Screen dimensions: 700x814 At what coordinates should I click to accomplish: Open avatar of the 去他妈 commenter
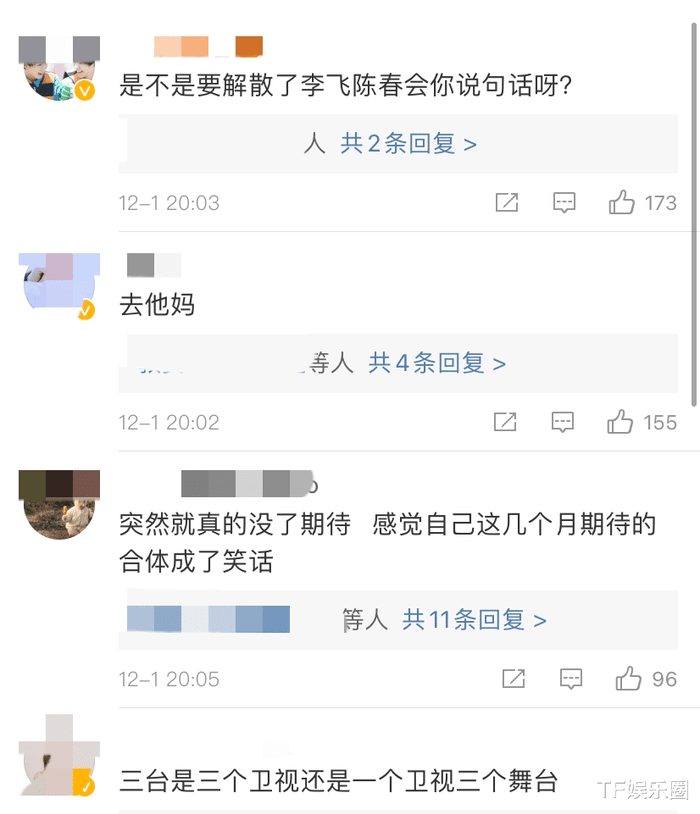[59, 285]
